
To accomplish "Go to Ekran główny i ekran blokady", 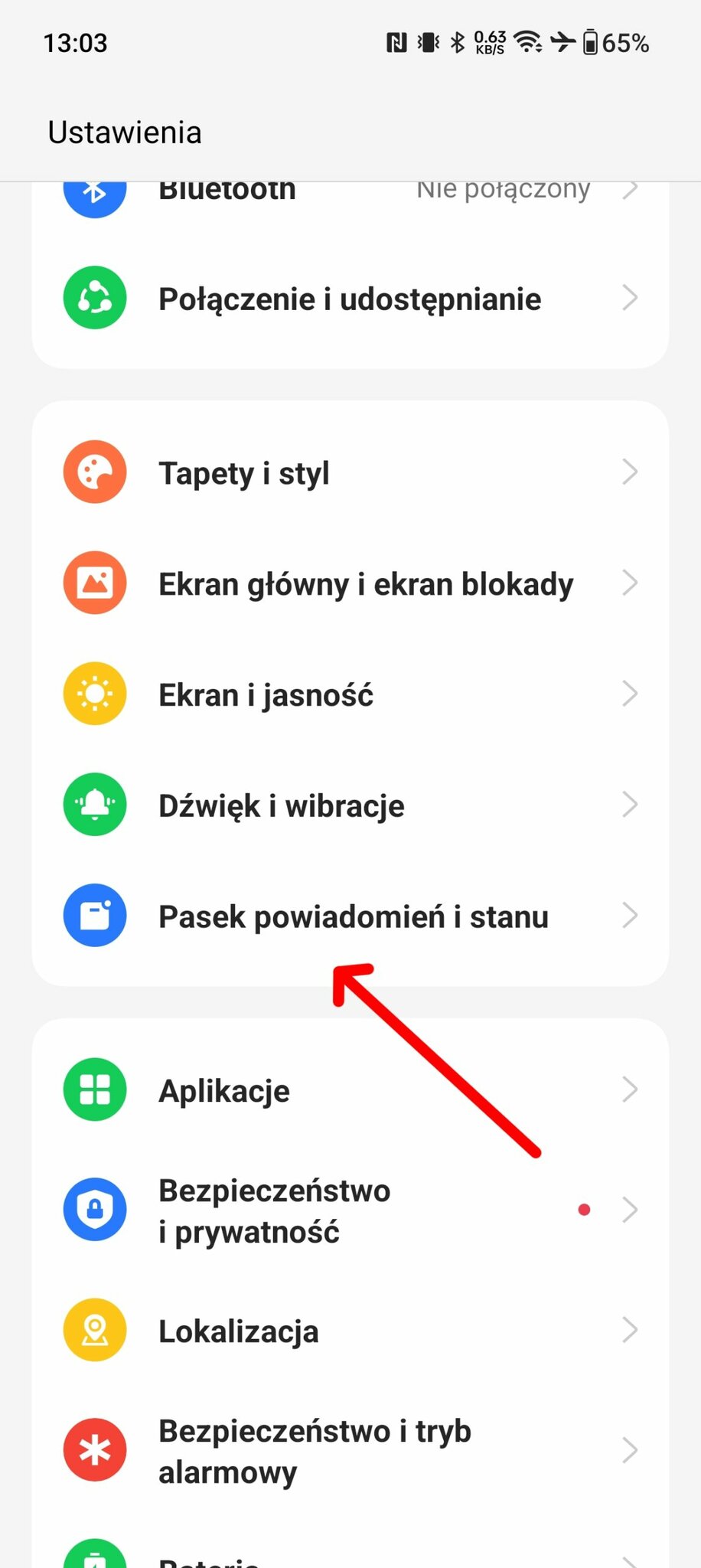I will (x=350, y=583).
